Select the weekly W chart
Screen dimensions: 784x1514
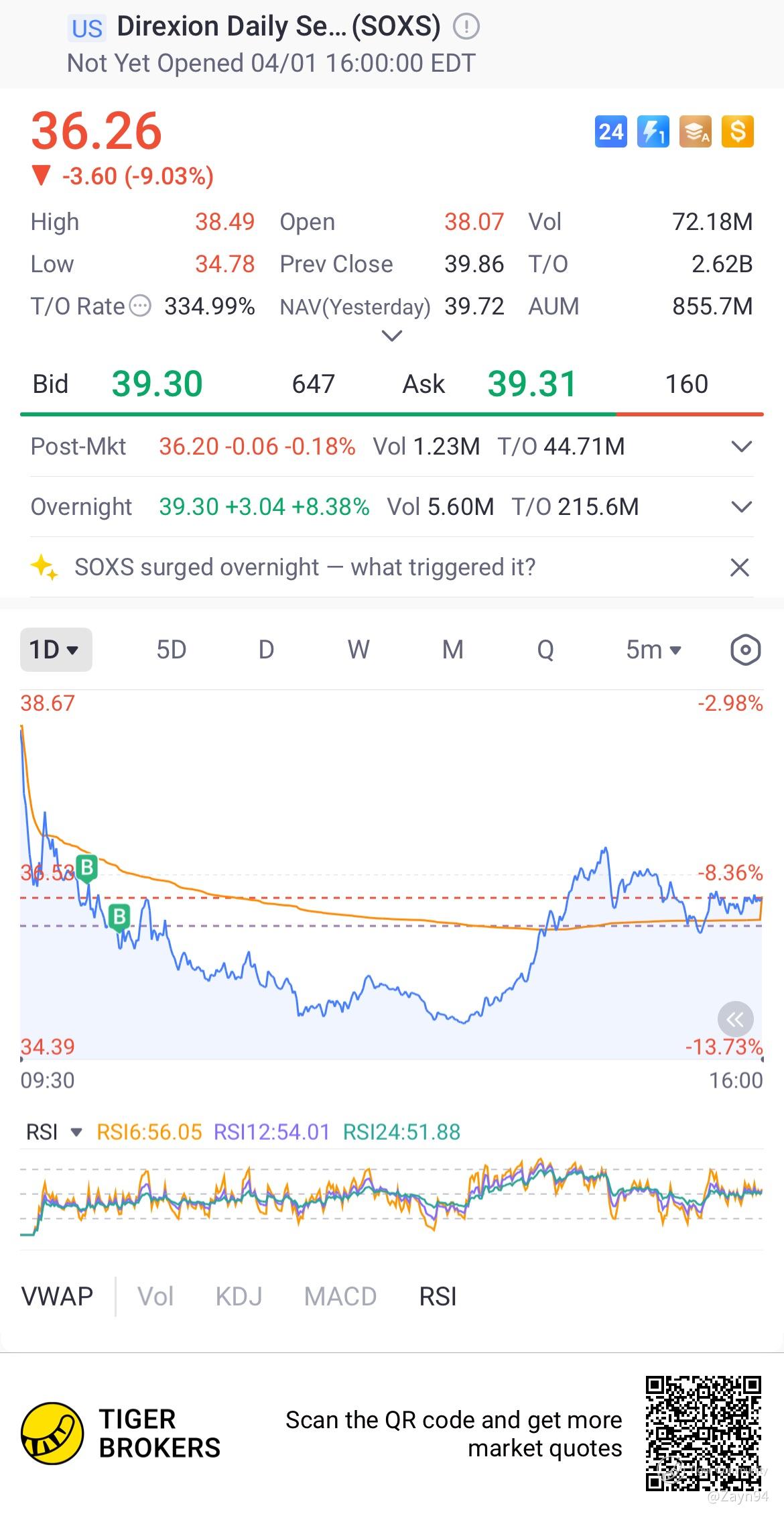click(x=358, y=650)
